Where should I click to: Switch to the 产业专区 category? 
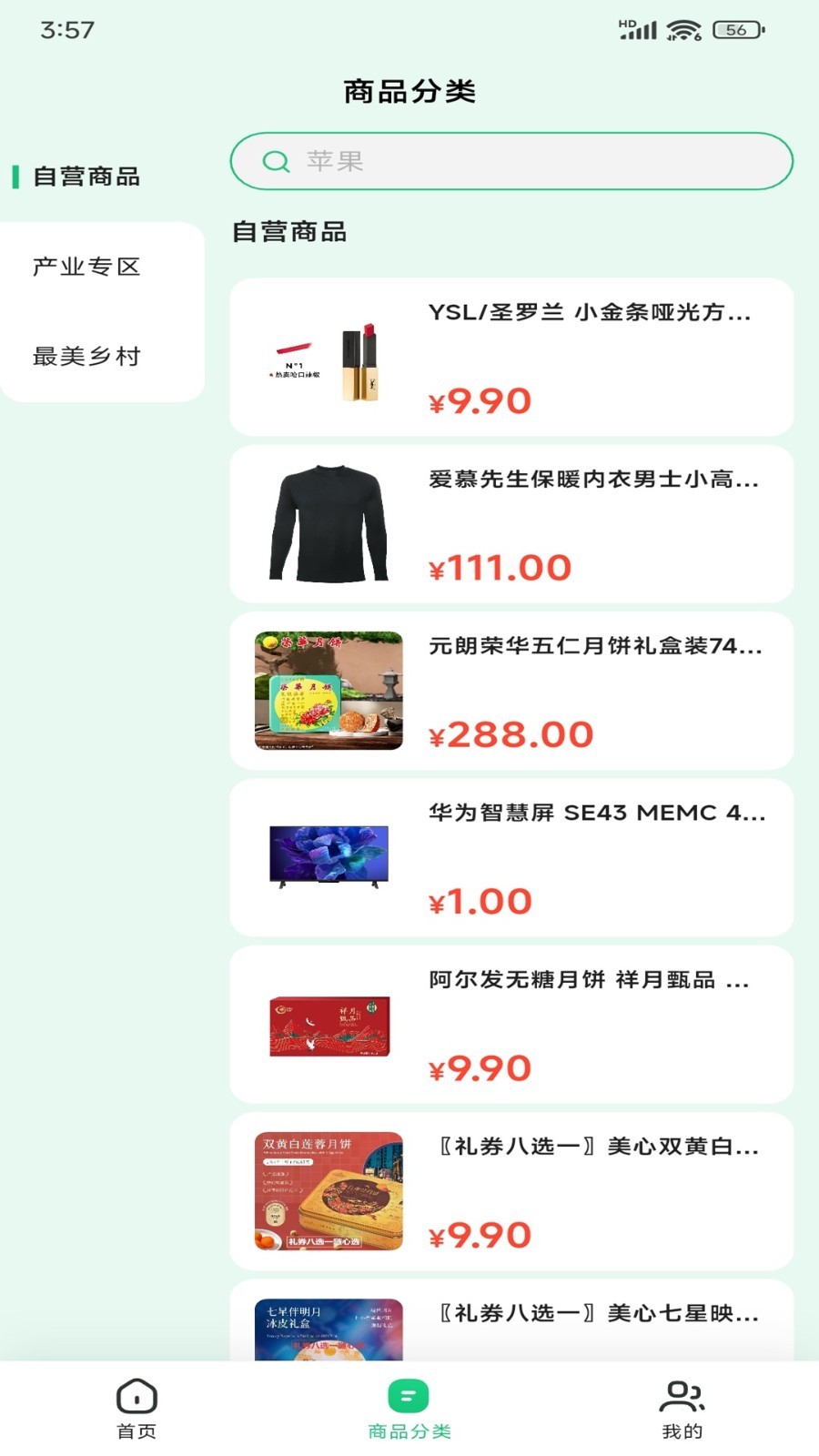pyautogui.click(x=86, y=267)
